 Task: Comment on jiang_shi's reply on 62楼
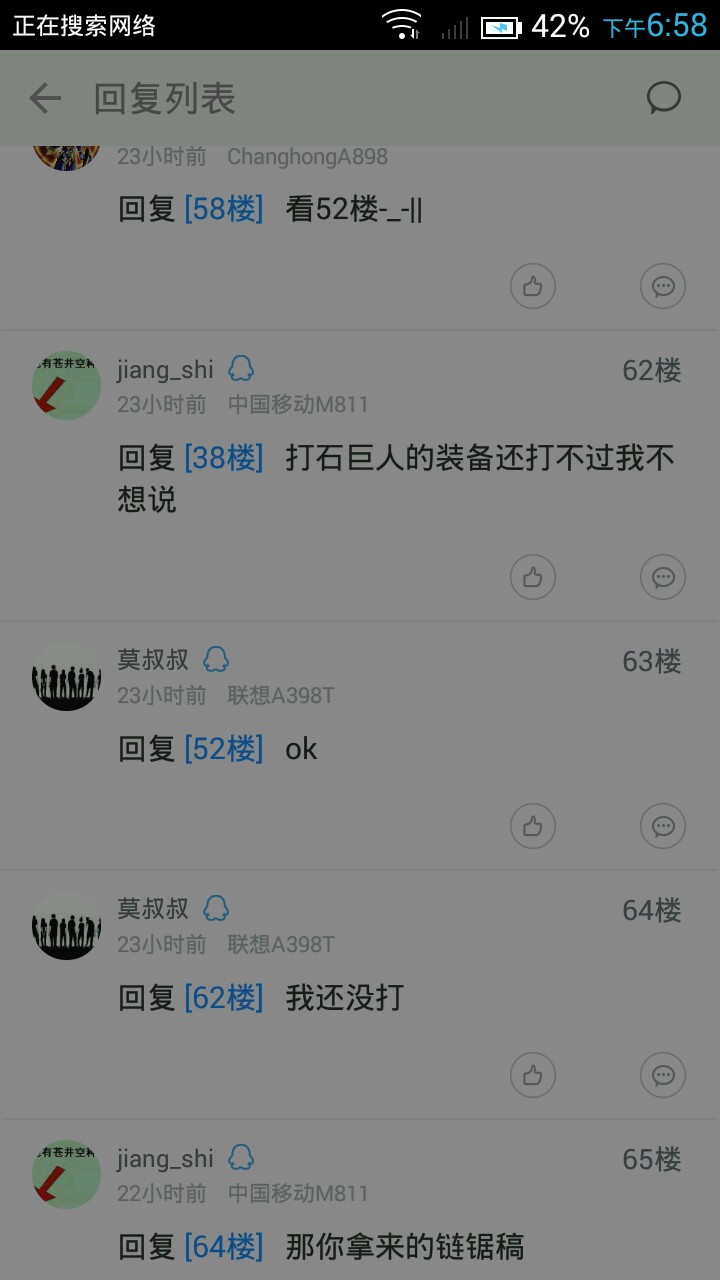coord(663,577)
